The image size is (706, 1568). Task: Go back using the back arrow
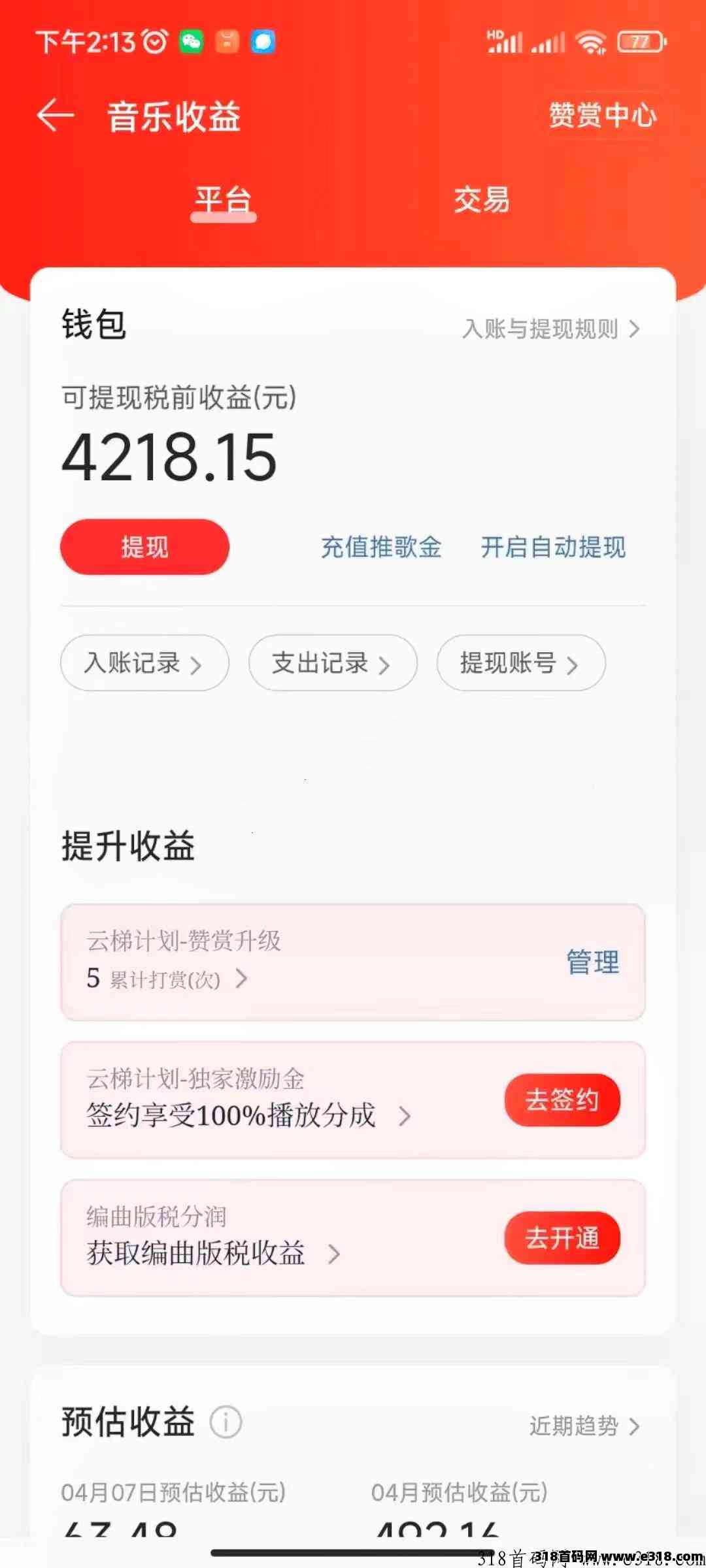55,116
